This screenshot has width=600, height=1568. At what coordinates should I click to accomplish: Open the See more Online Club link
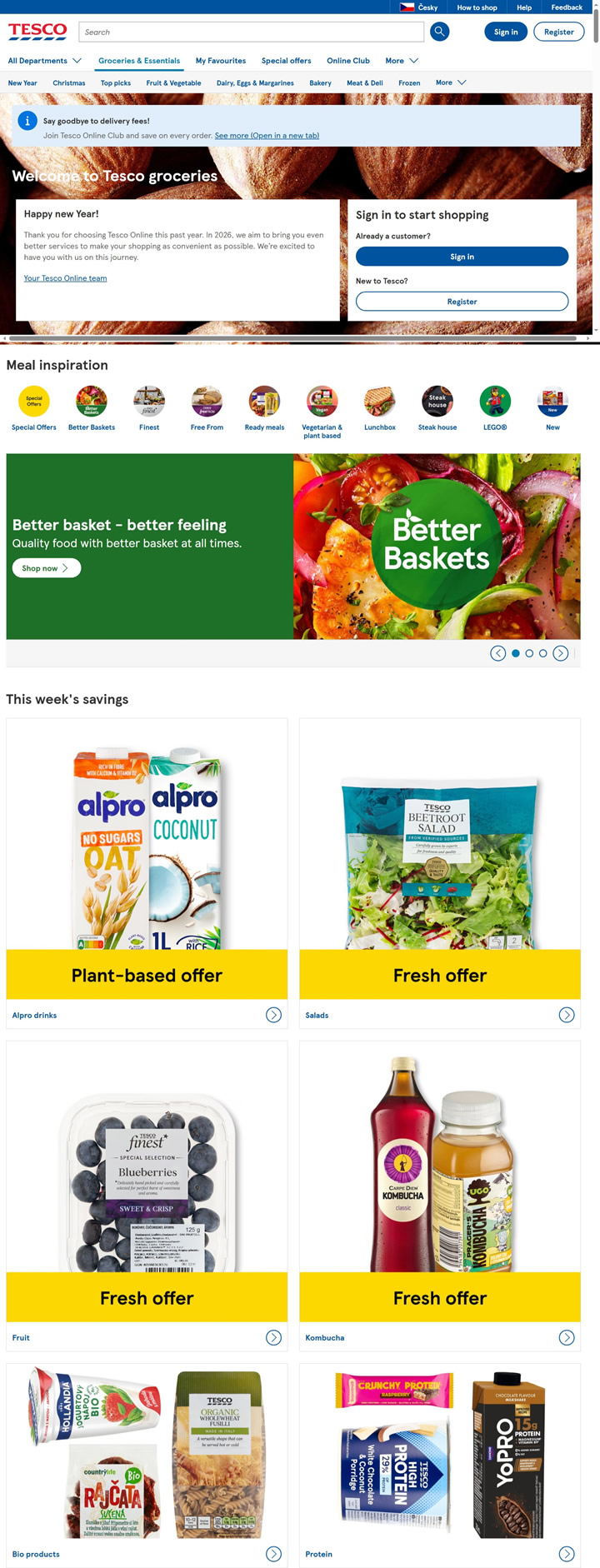267,135
